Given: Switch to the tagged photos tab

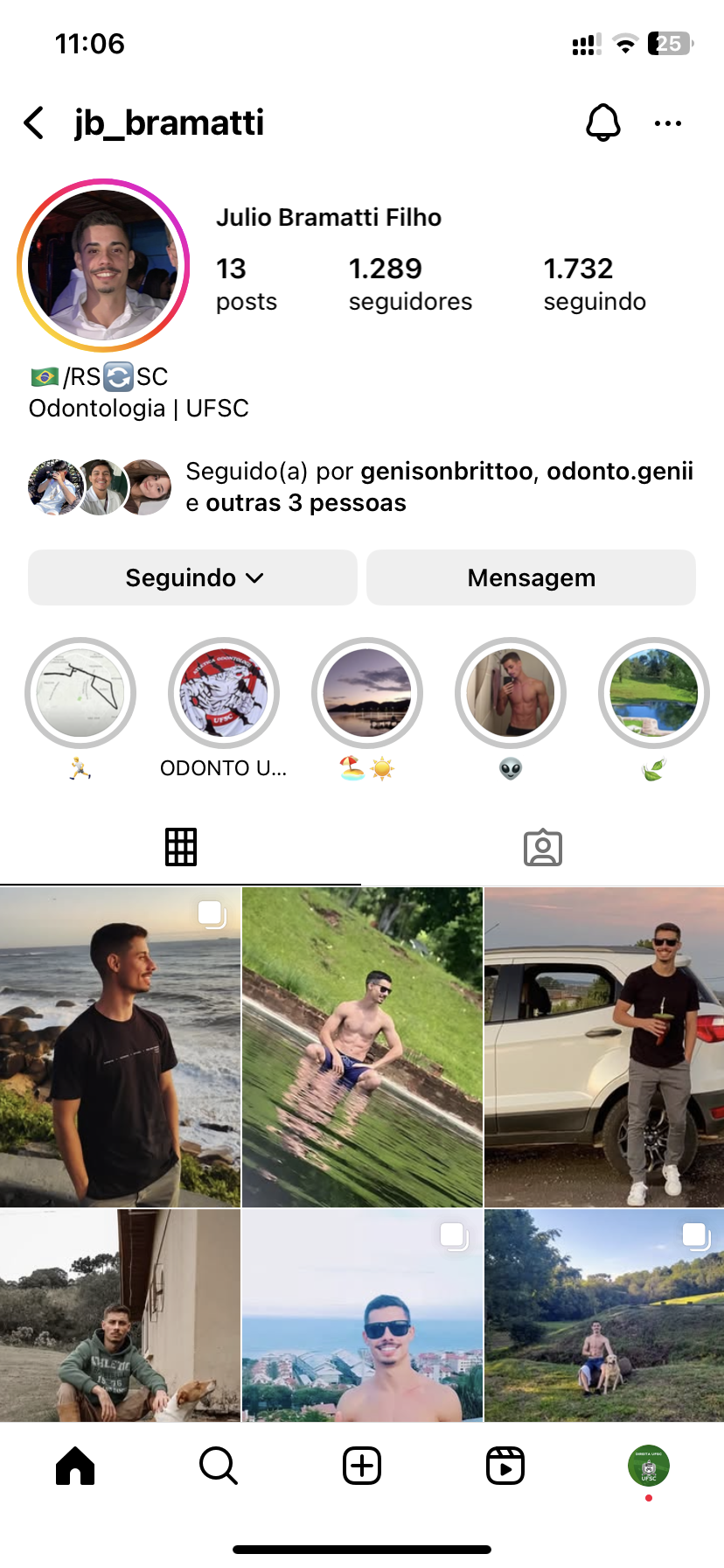Looking at the screenshot, I should click(x=542, y=847).
